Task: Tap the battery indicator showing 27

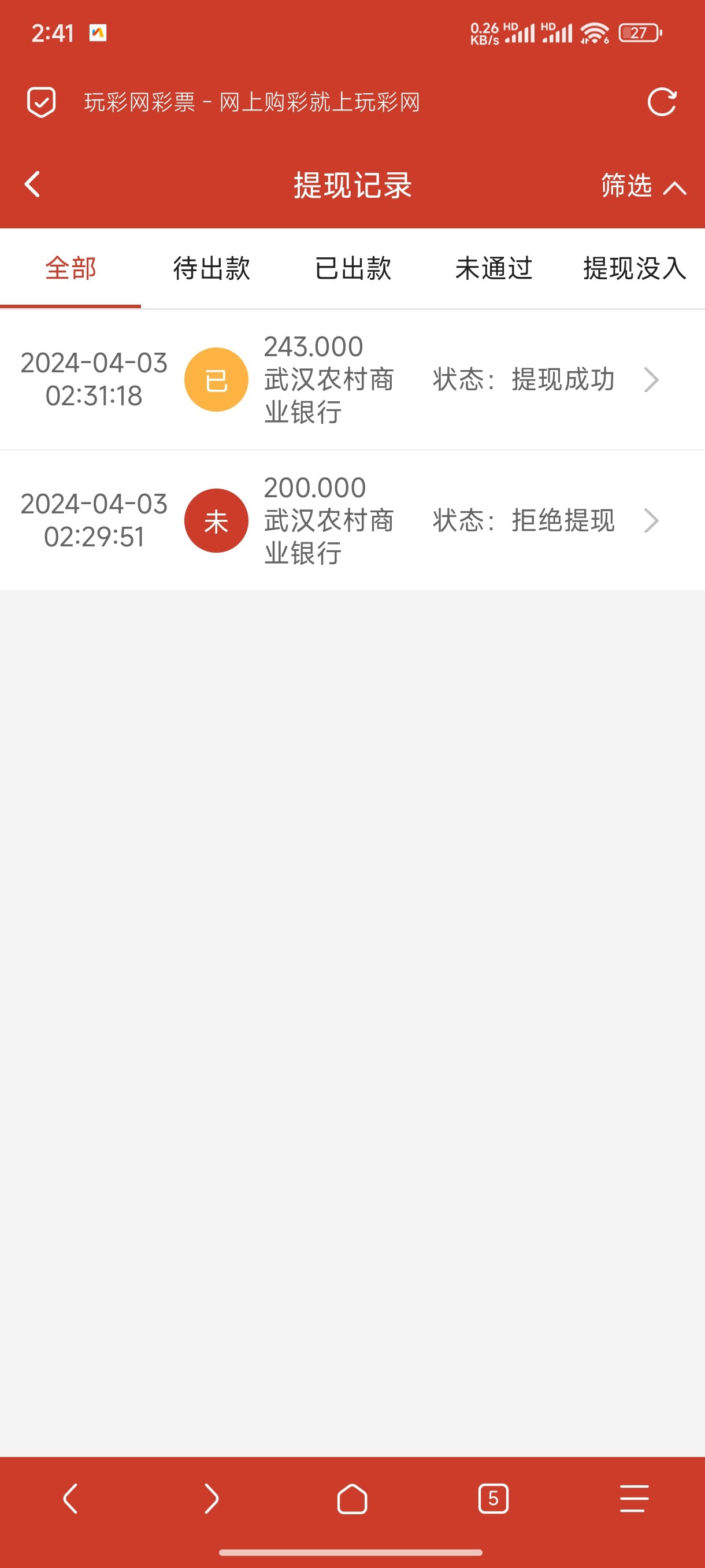Action: click(639, 33)
